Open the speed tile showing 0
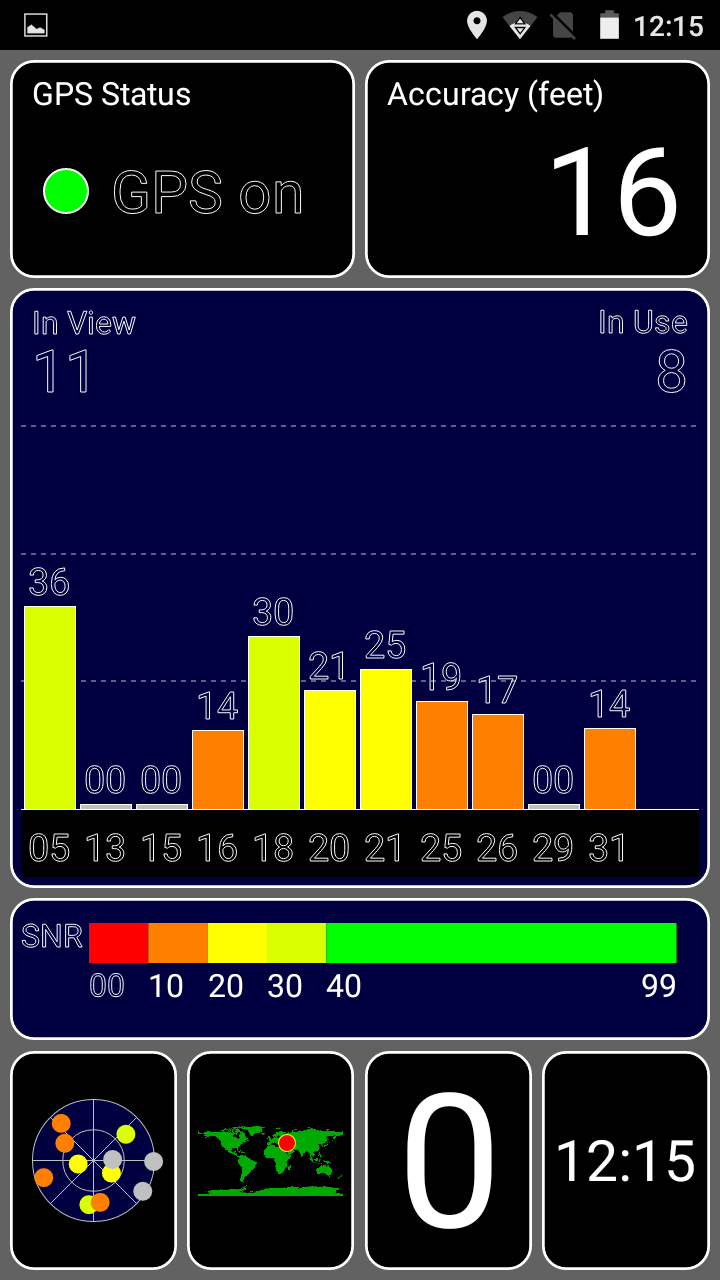The width and height of the screenshot is (720, 1280). pyautogui.click(x=448, y=1160)
